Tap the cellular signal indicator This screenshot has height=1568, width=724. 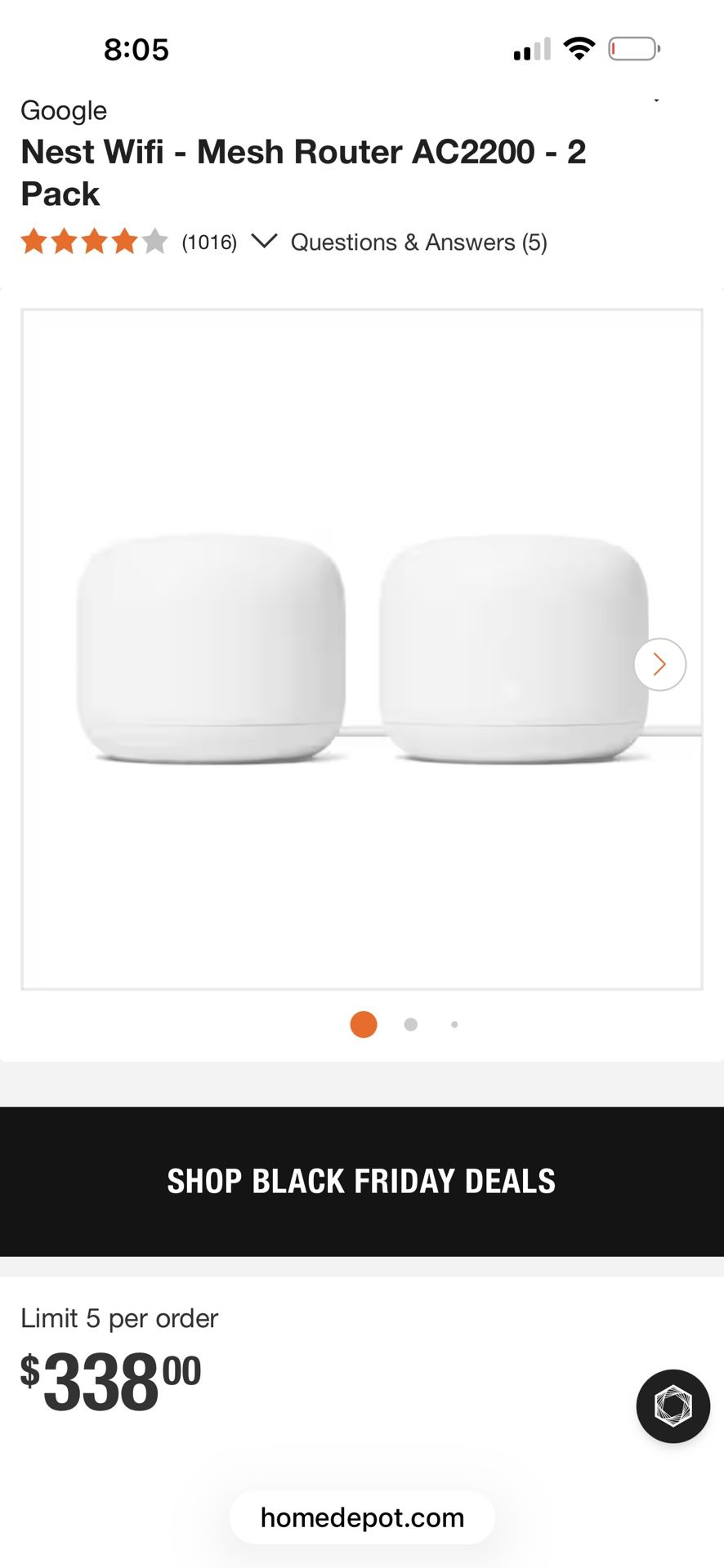pos(530,49)
